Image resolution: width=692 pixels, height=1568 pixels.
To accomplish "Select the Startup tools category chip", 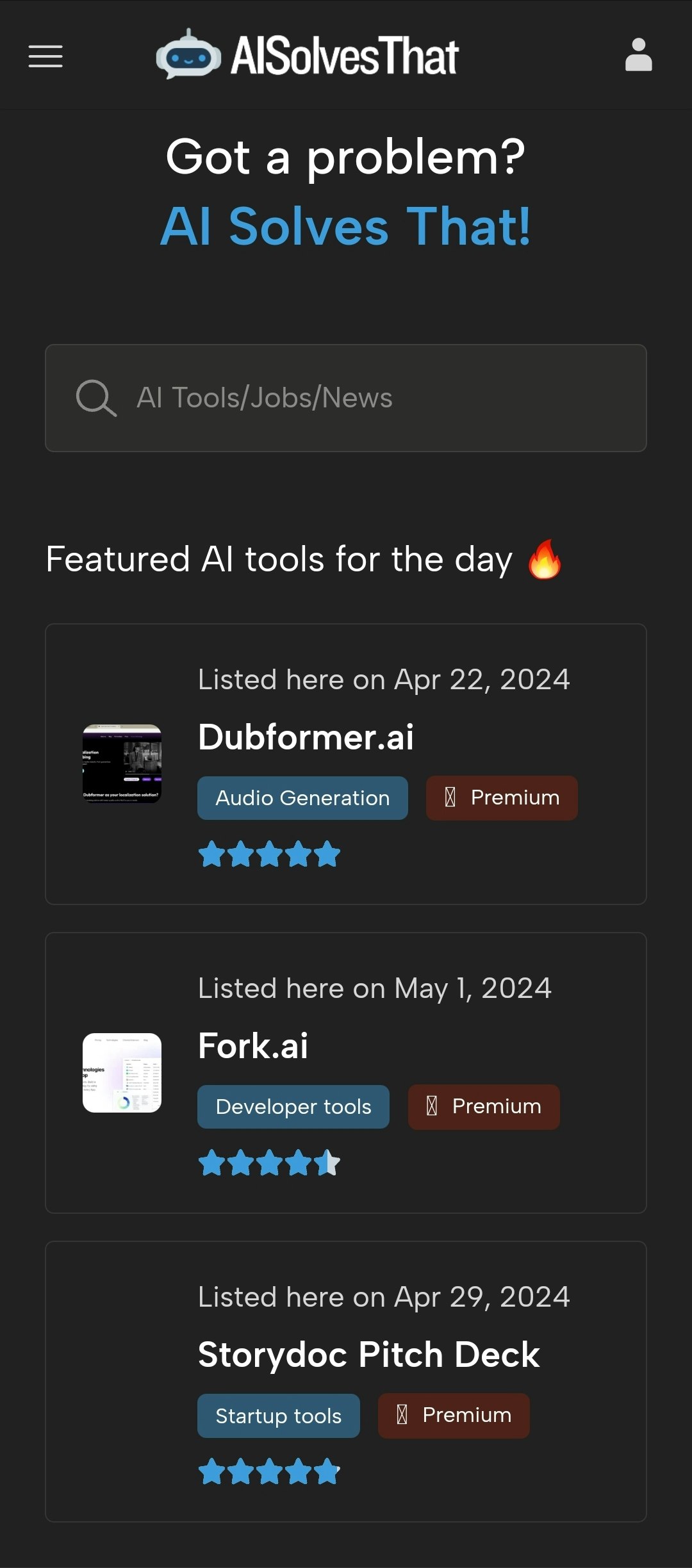I will [279, 1416].
